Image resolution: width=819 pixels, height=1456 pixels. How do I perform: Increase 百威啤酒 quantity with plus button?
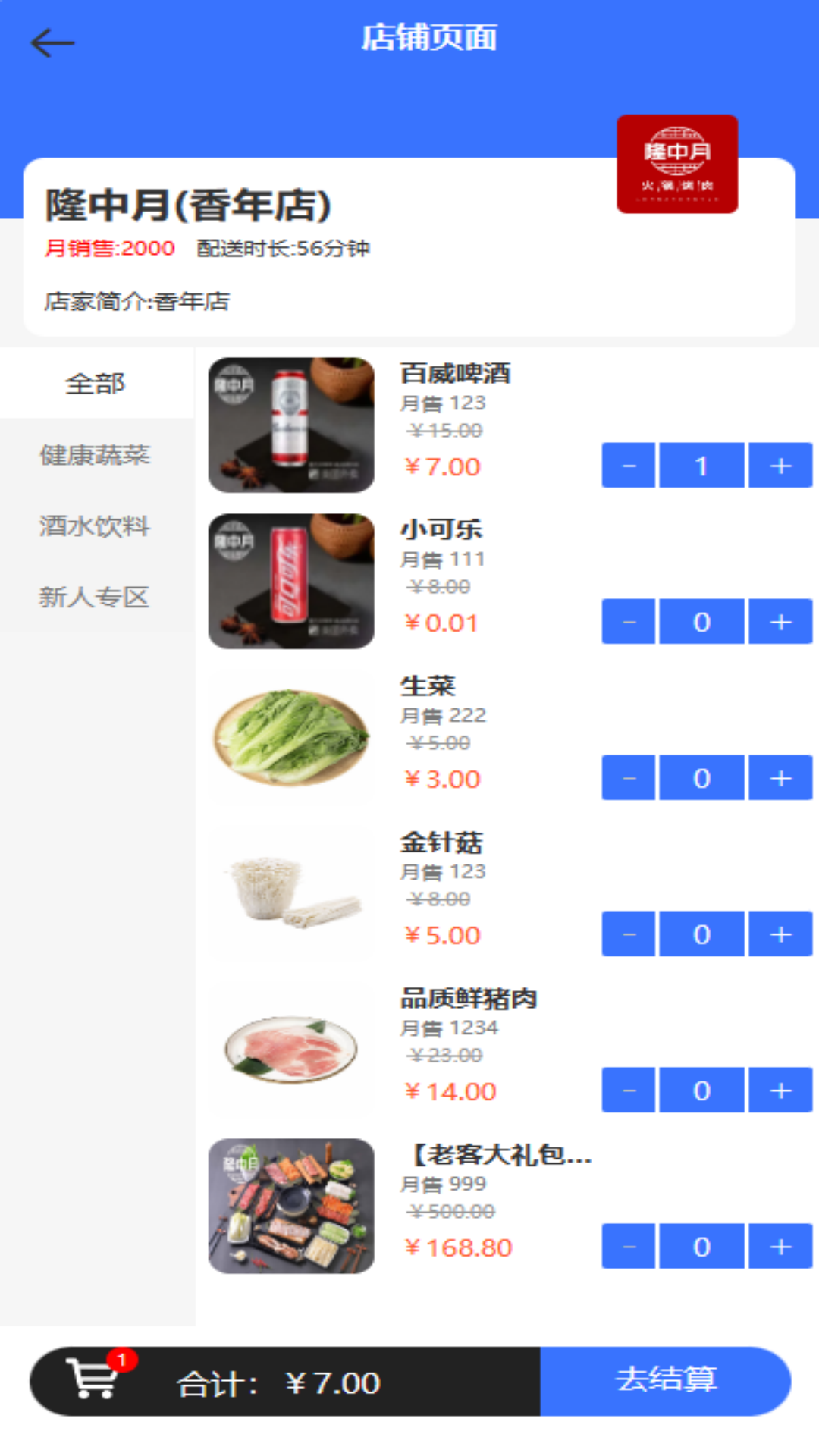[x=780, y=464]
